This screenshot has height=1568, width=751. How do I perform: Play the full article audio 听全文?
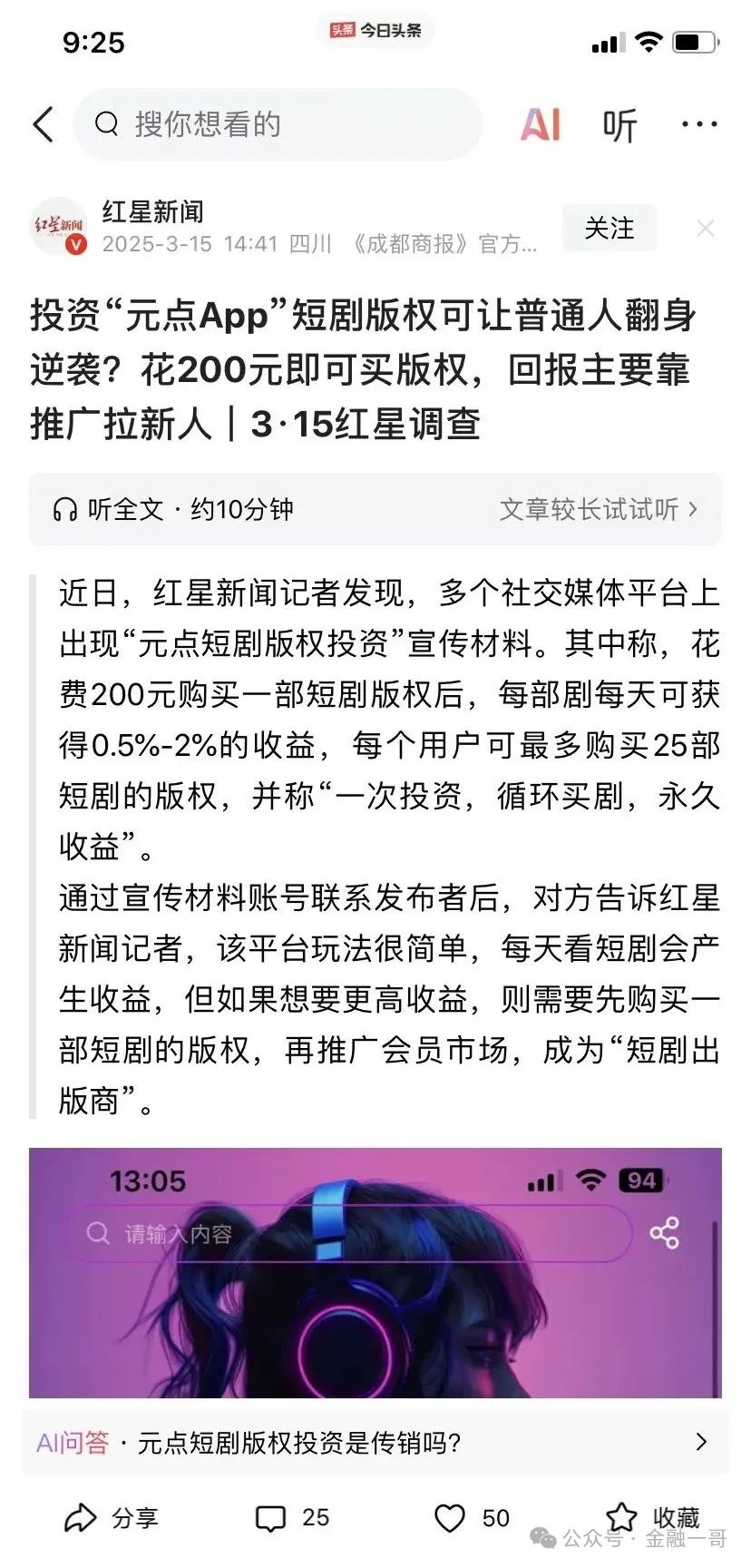tap(172, 509)
